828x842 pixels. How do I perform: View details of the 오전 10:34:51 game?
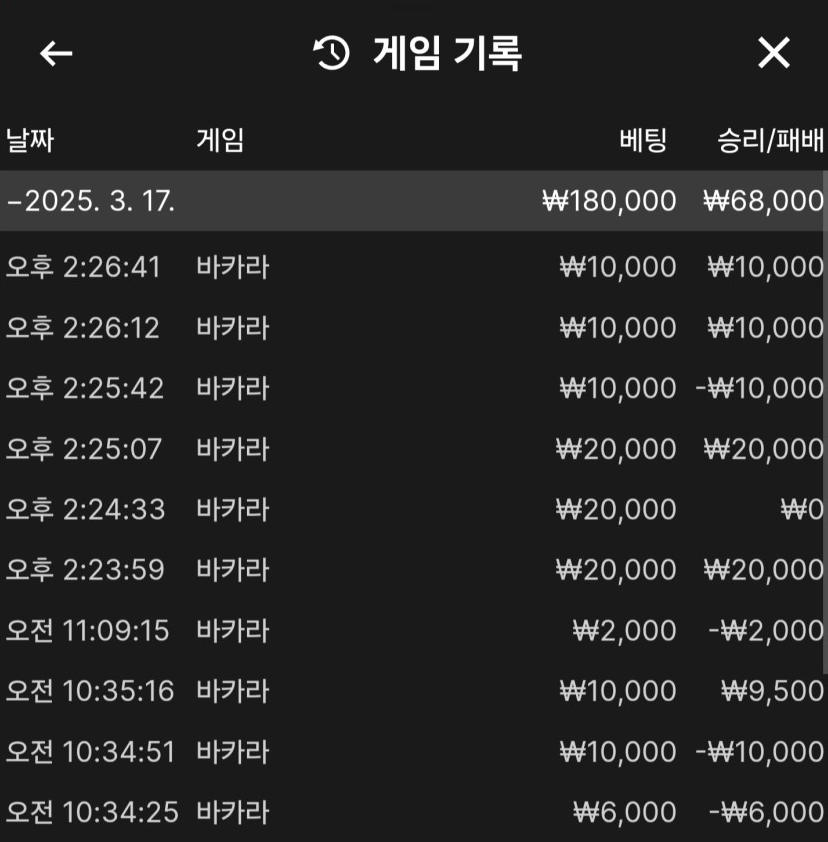coord(232,752)
